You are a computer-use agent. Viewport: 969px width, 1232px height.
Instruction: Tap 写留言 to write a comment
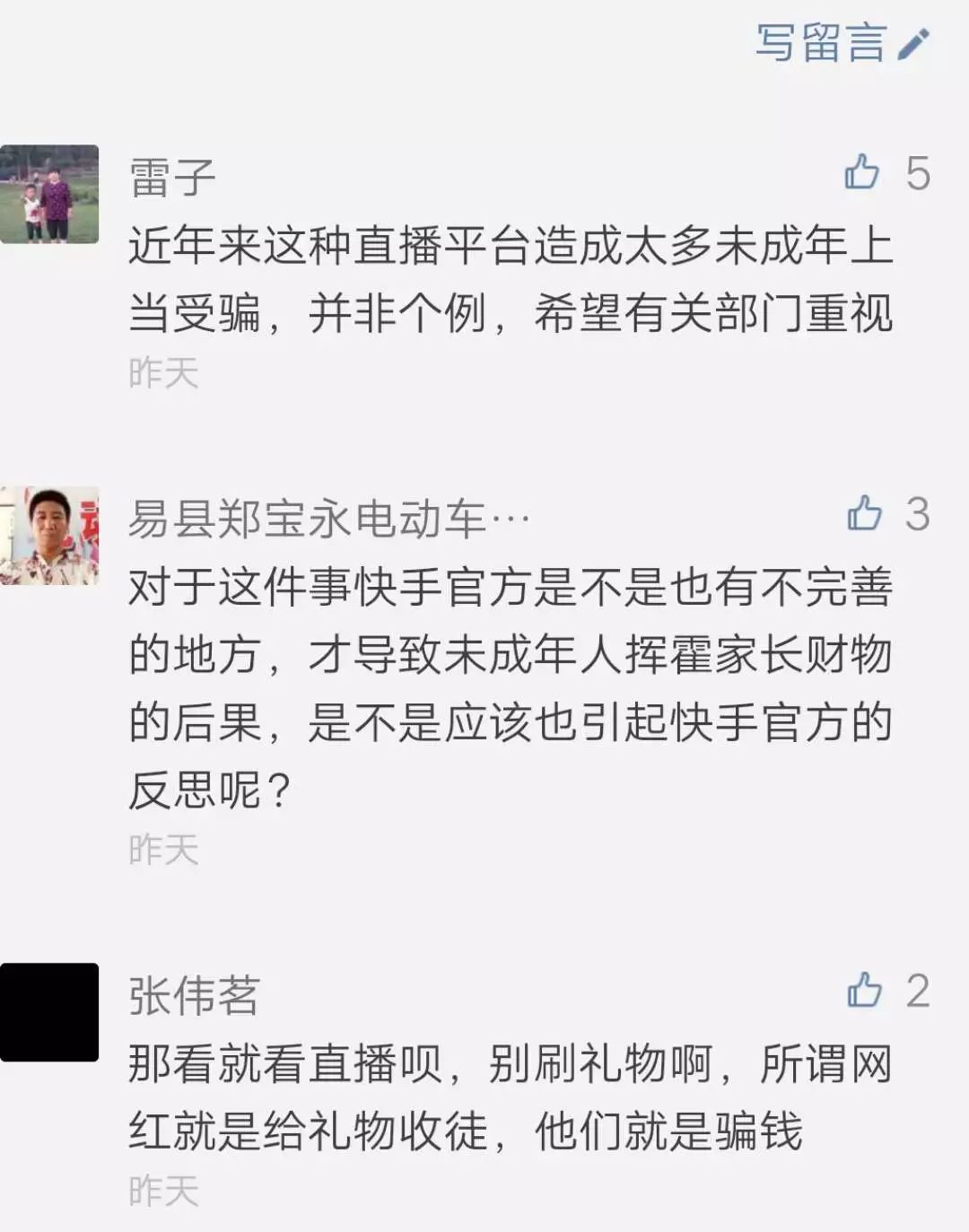[841, 42]
